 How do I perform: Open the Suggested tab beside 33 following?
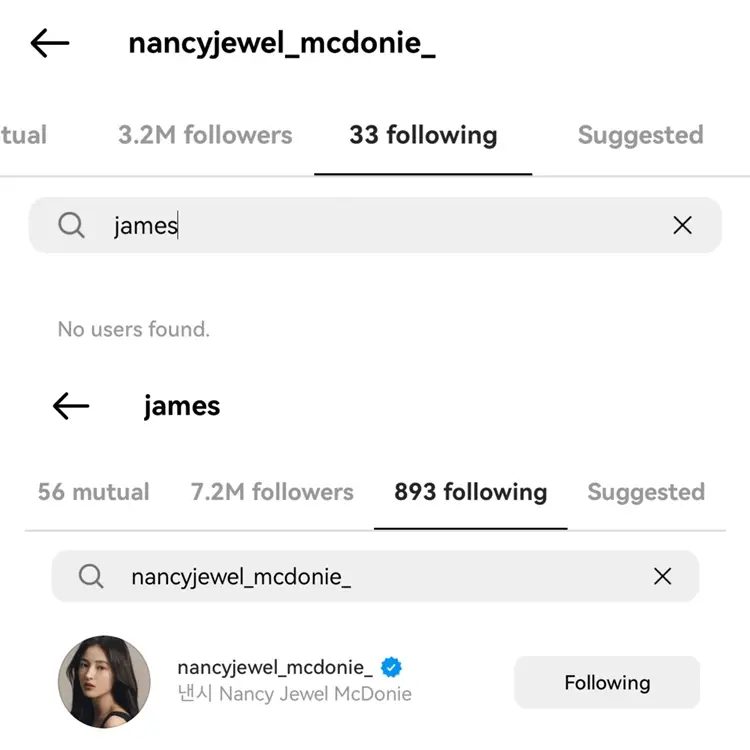coord(640,135)
